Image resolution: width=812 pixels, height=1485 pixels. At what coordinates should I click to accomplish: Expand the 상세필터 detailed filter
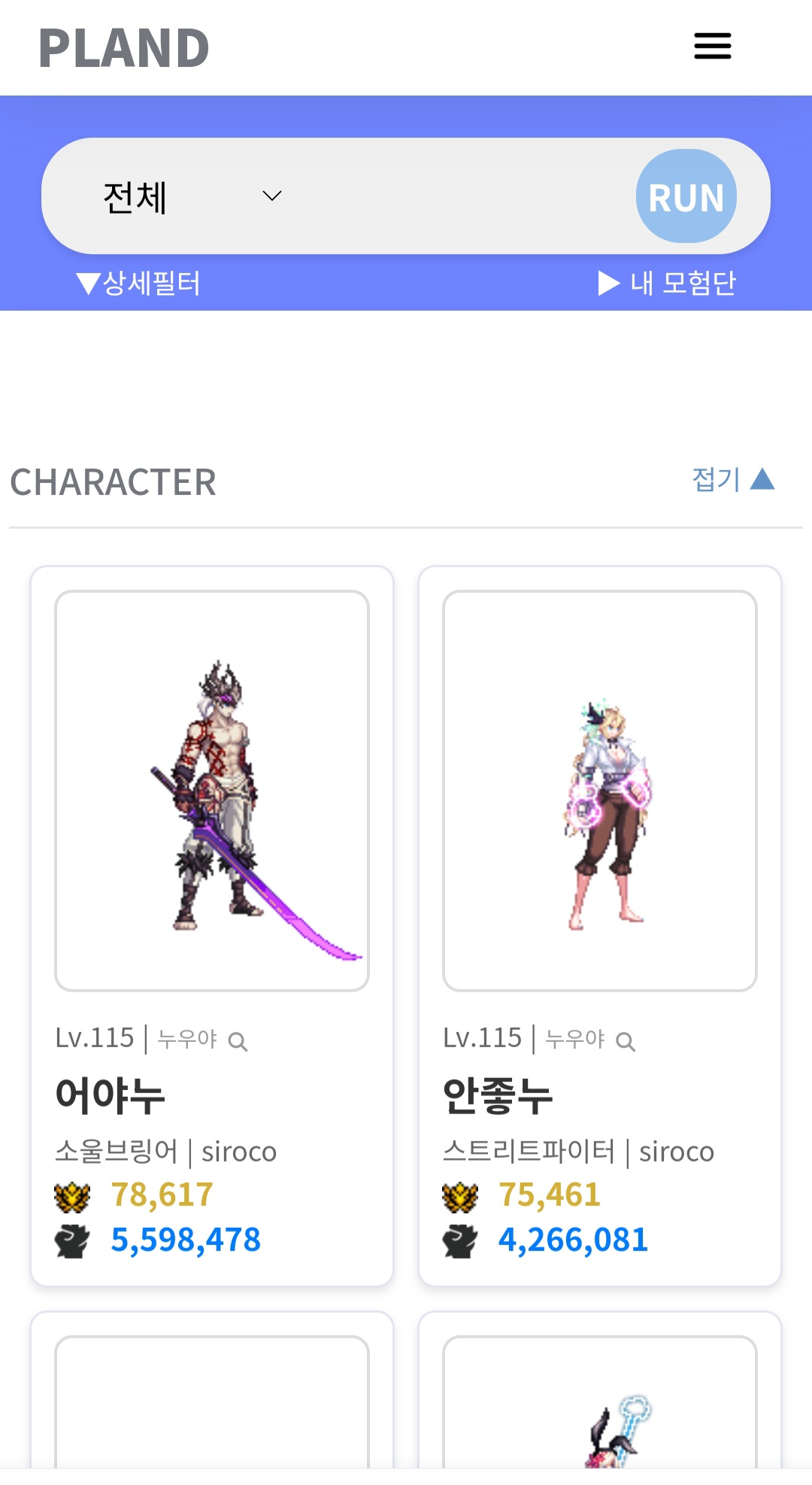(x=139, y=284)
